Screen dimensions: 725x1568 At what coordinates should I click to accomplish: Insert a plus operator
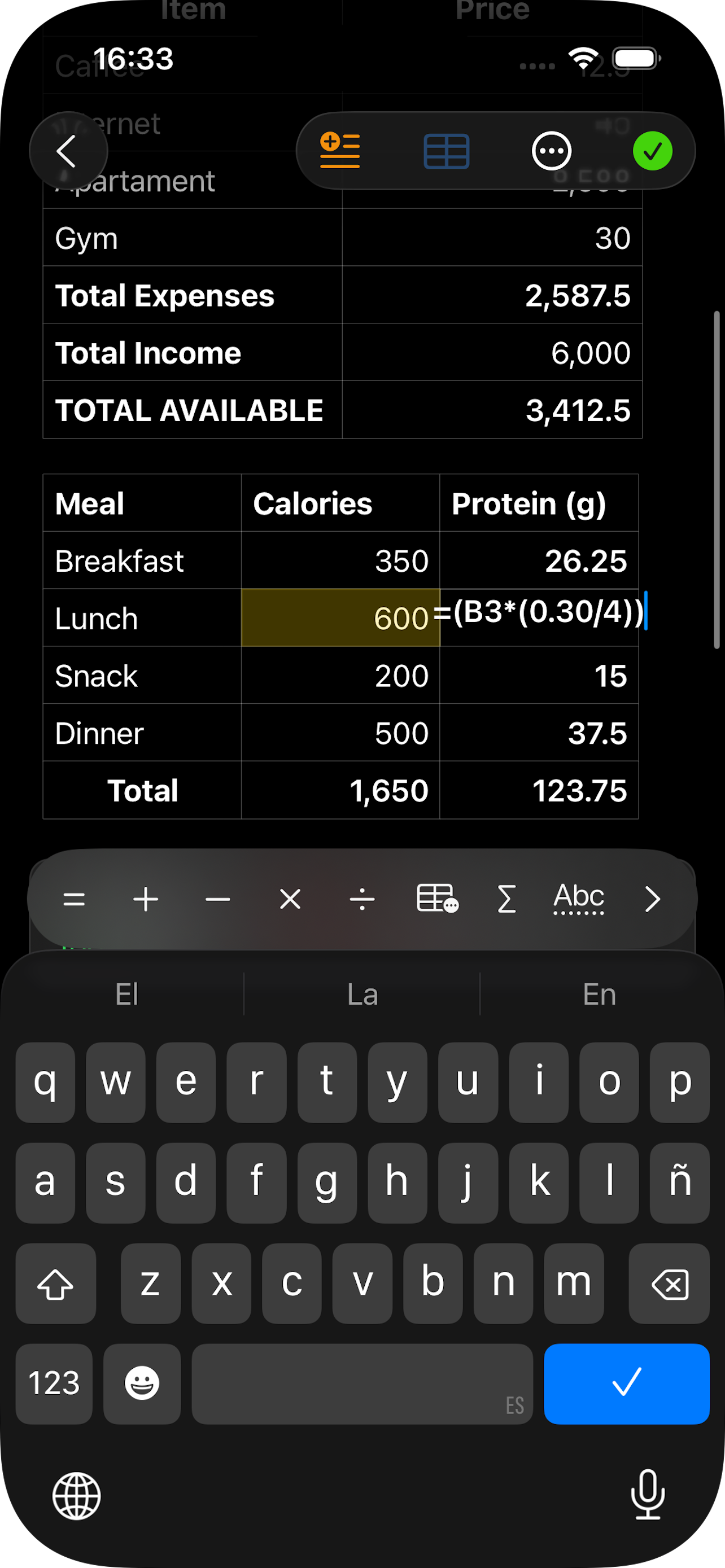point(146,899)
